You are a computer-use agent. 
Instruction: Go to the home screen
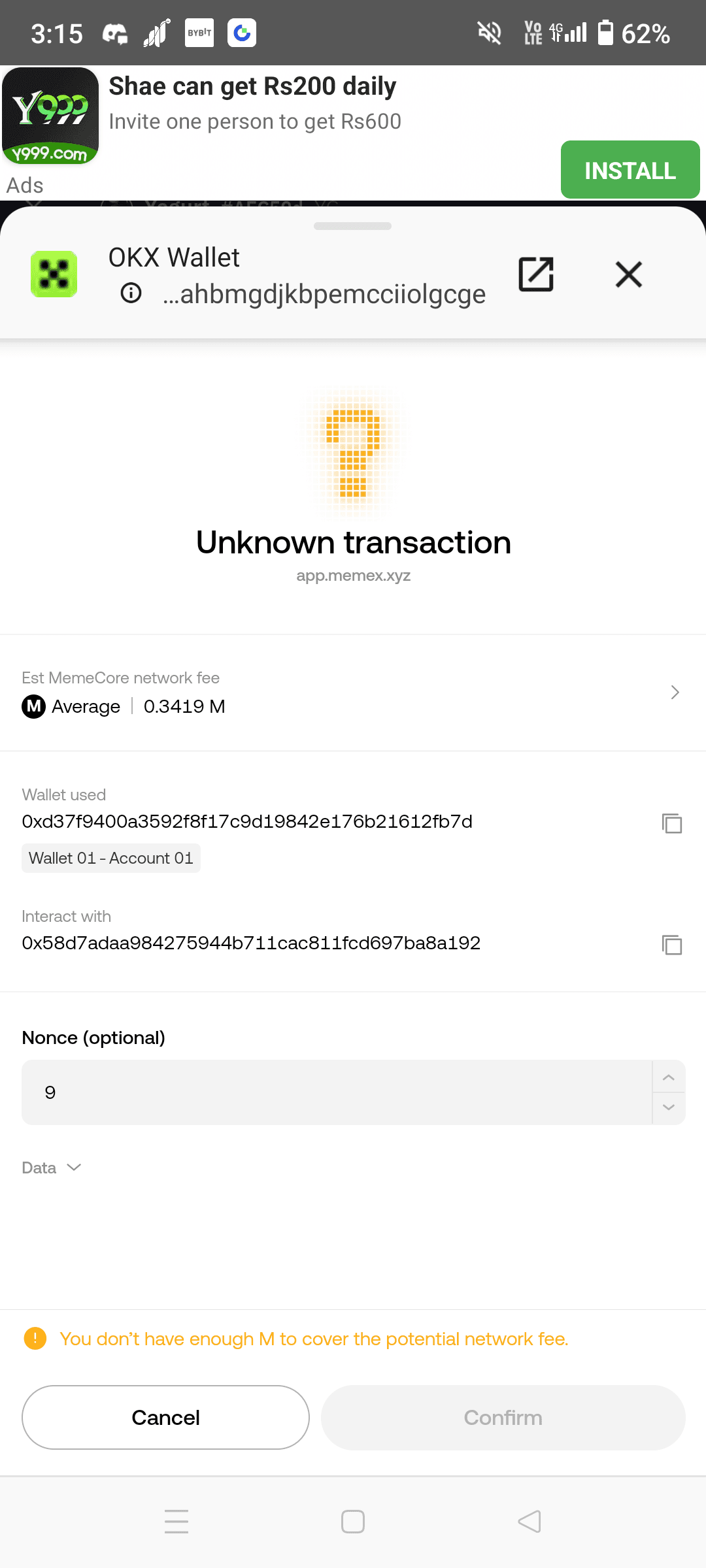click(x=353, y=1522)
